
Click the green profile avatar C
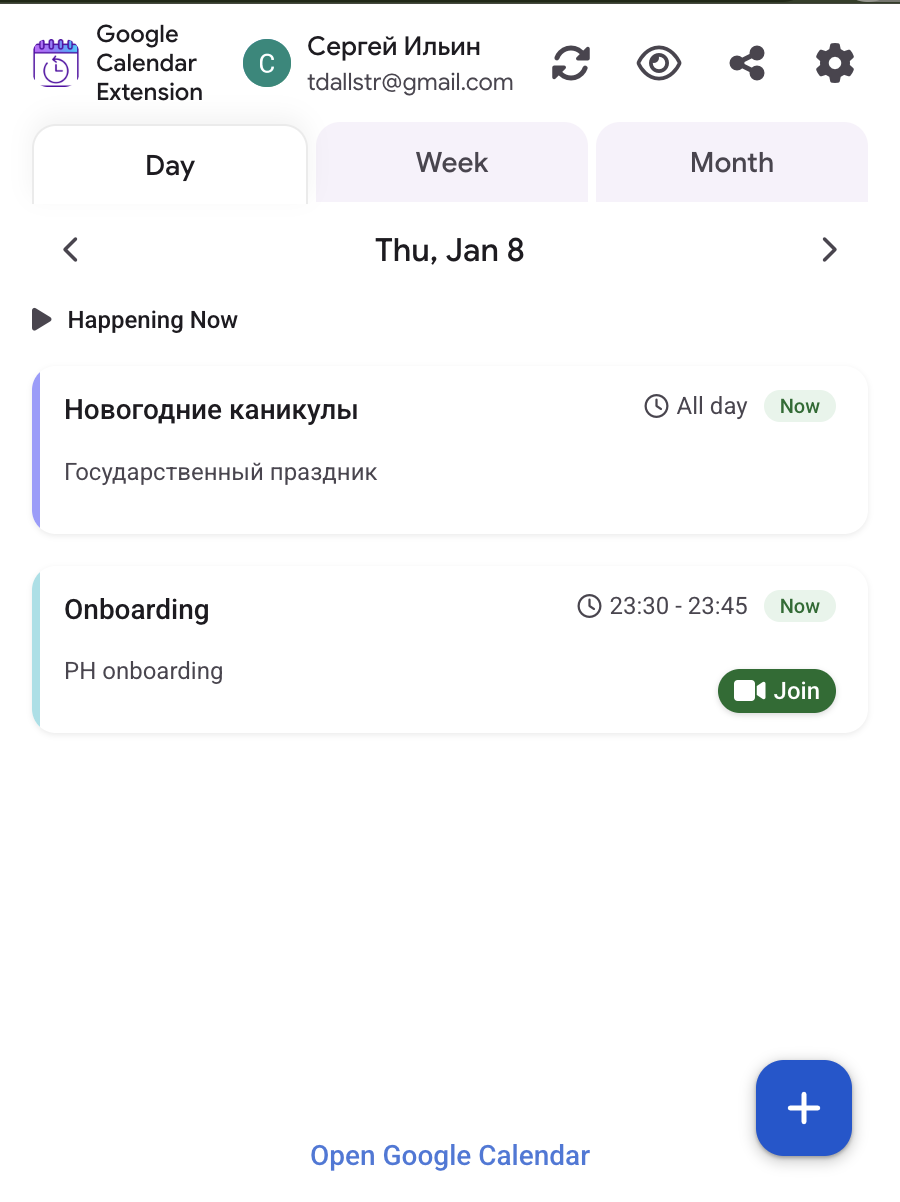pos(267,62)
